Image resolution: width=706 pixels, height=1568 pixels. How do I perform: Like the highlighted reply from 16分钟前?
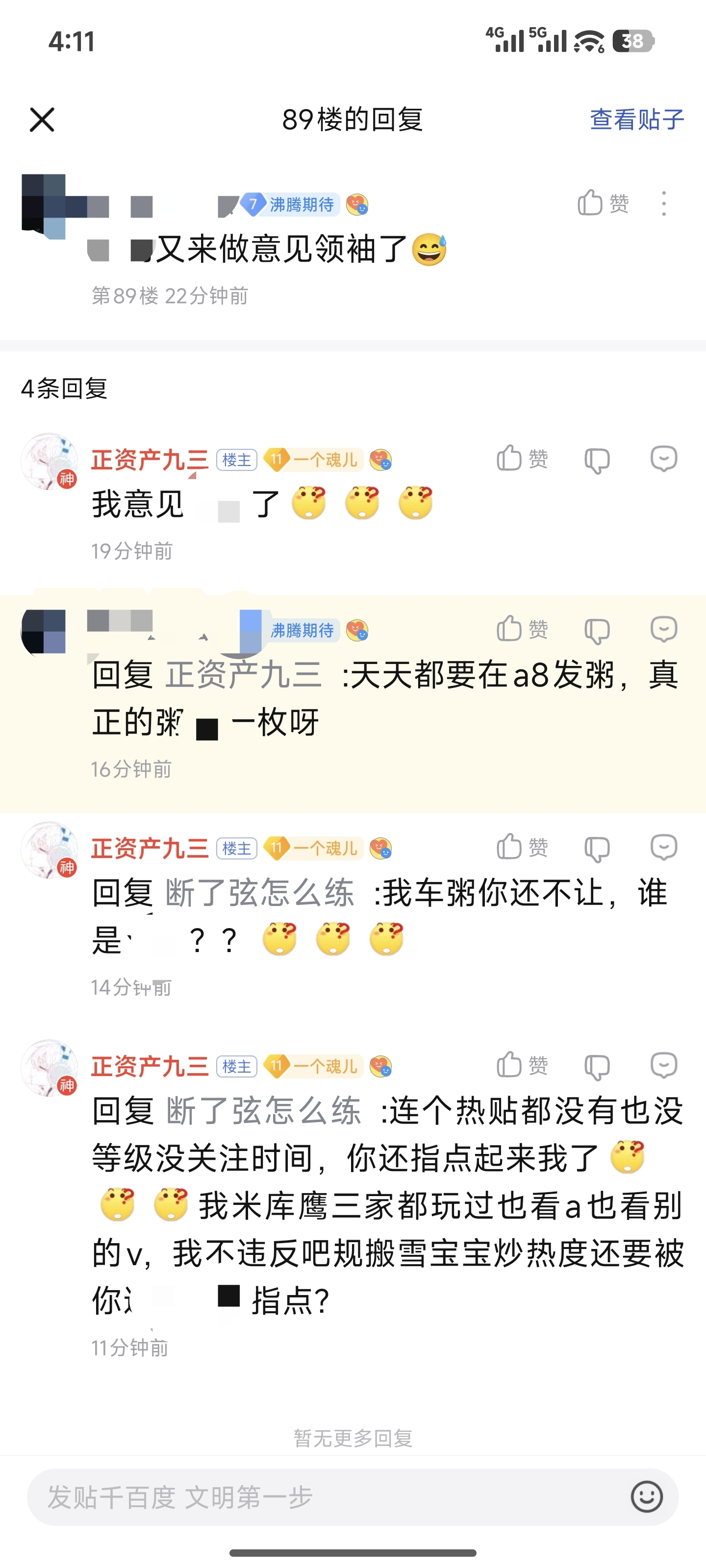522,629
